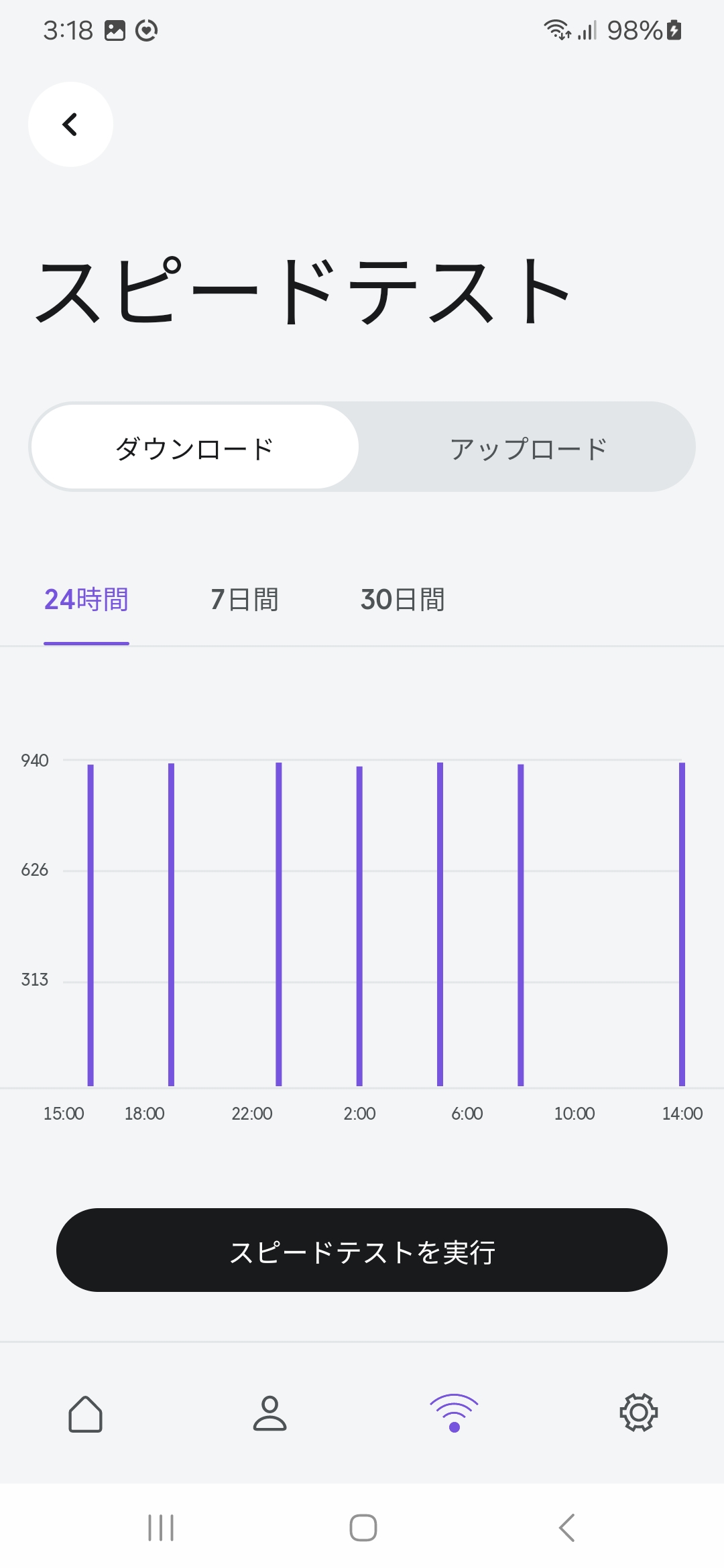This screenshot has height=1568, width=724.
Task: Switch to the アップロード segment
Action: coord(528,448)
